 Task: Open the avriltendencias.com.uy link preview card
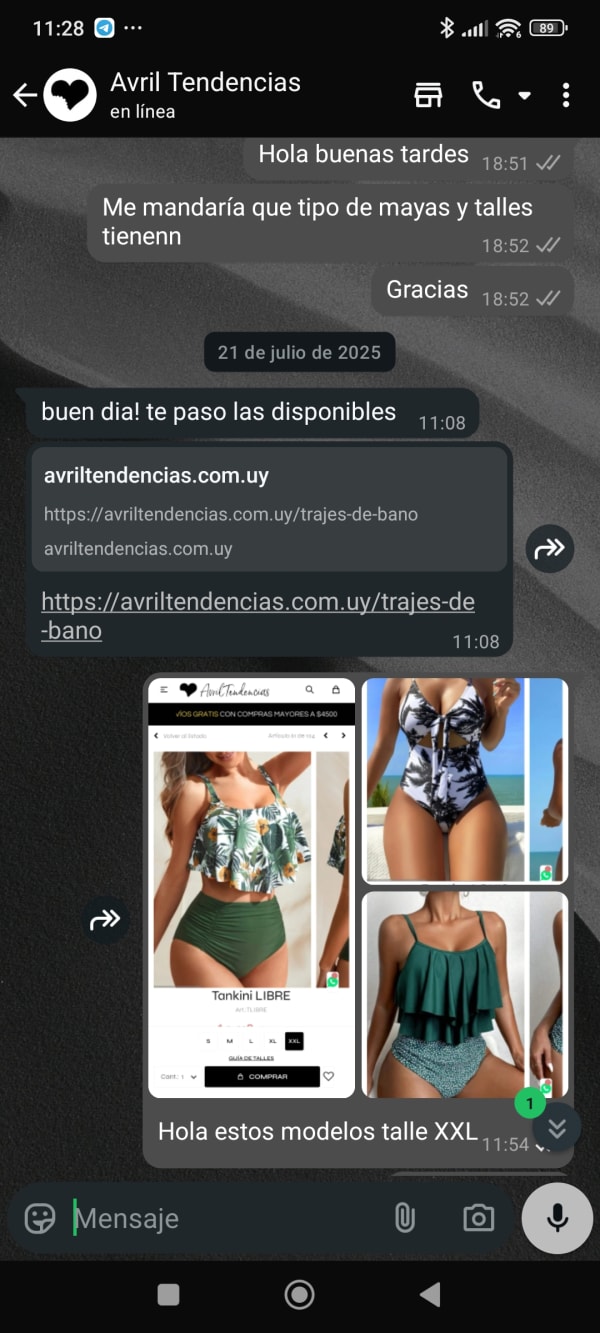pyautogui.click(x=269, y=510)
